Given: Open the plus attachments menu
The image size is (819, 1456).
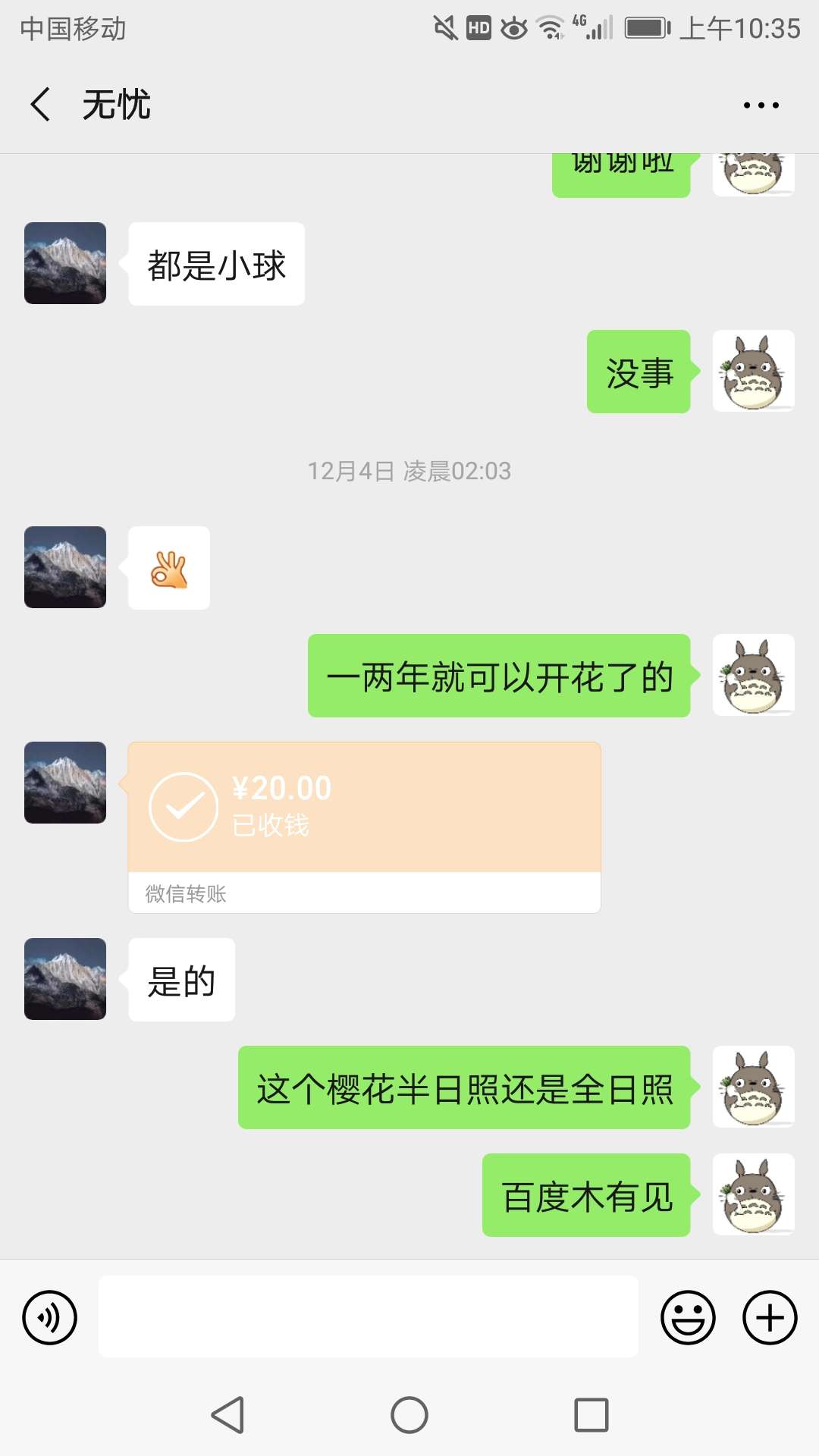Looking at the screenshot, I should coord(770,1317).
